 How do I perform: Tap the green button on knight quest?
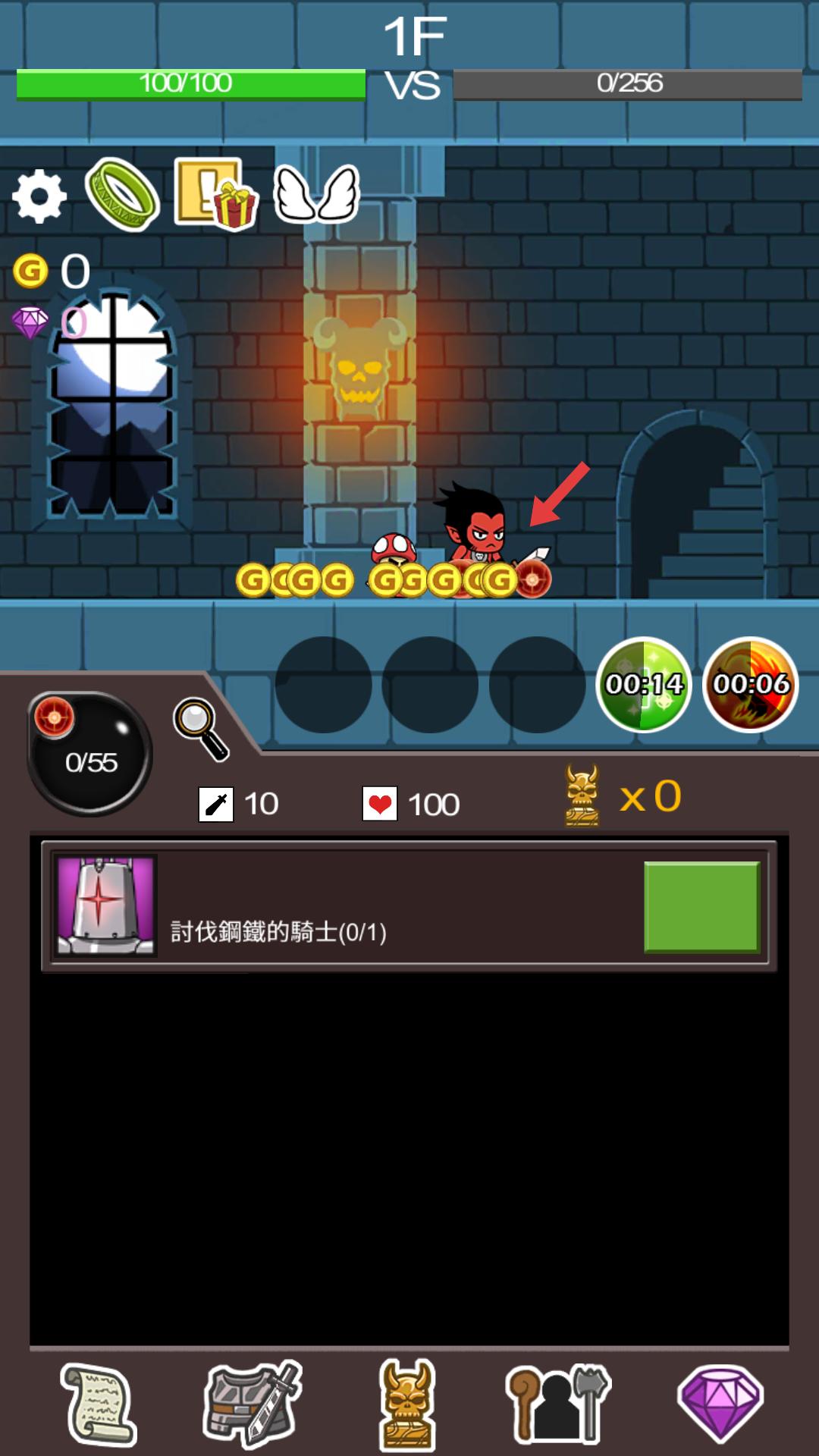pos(701,906)
